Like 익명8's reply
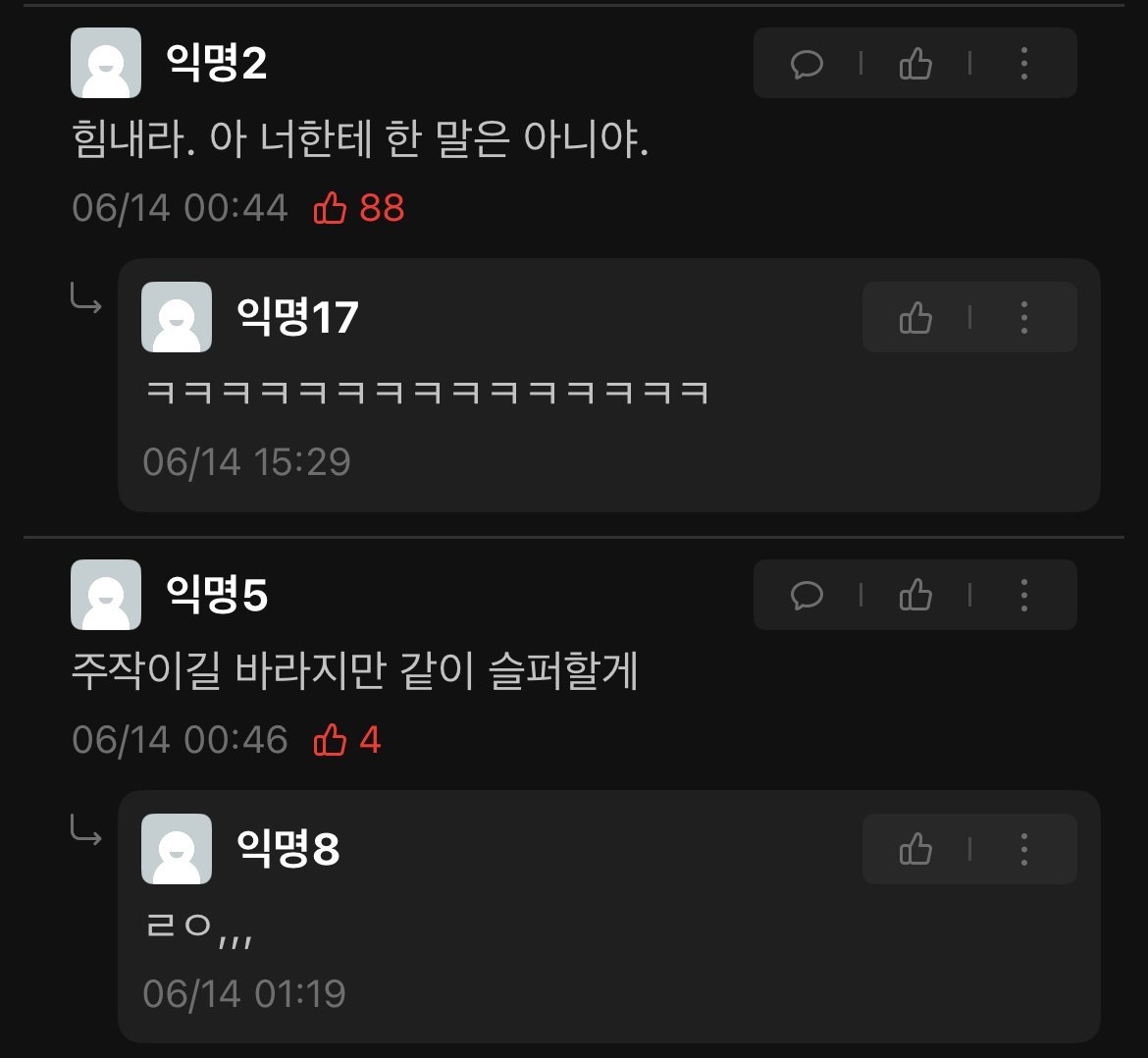The width and height of the screenshot is (1148, 1058). pos(915,850)
